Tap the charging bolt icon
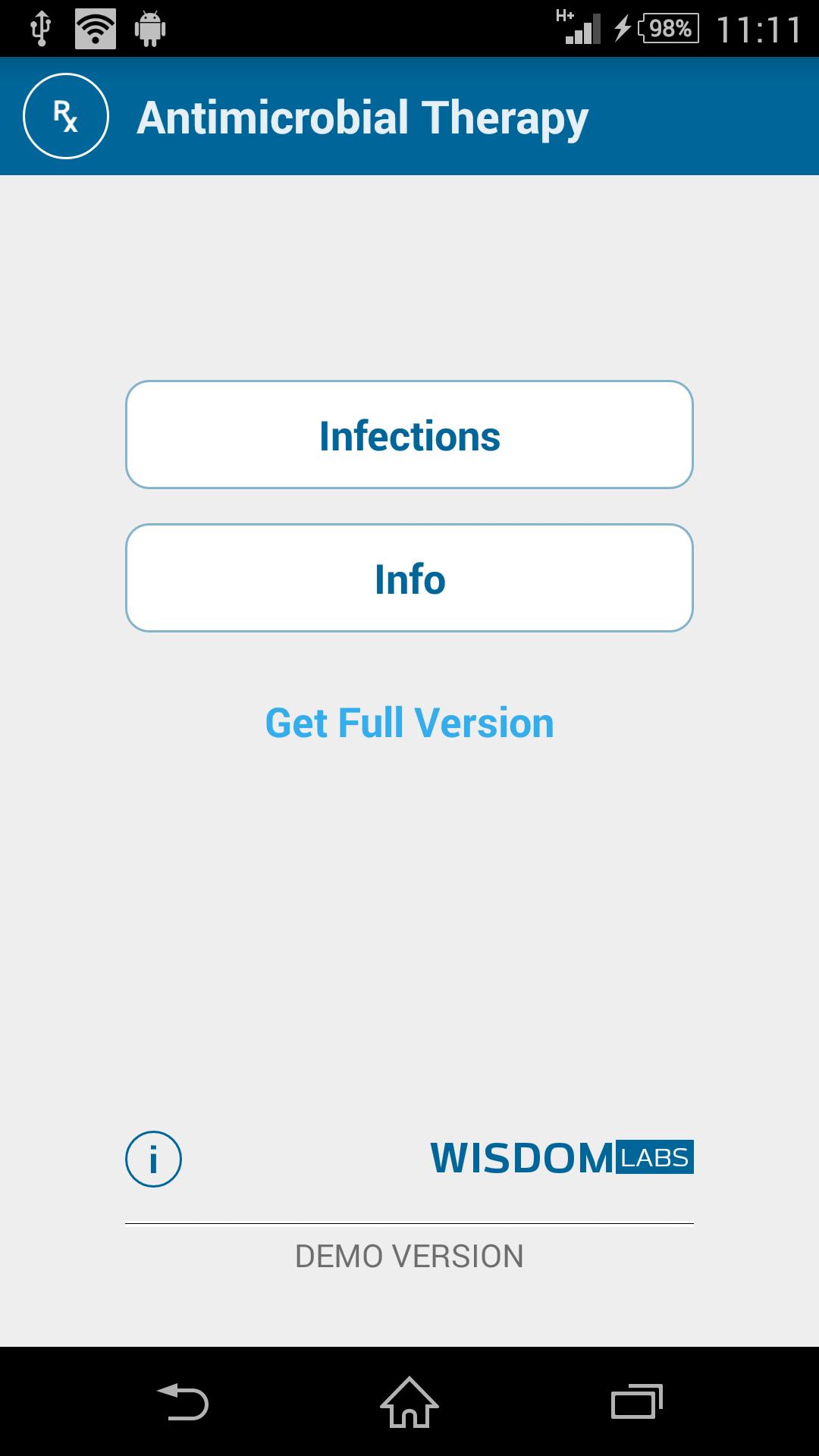 pyautogui.click(x=623, y=29)
